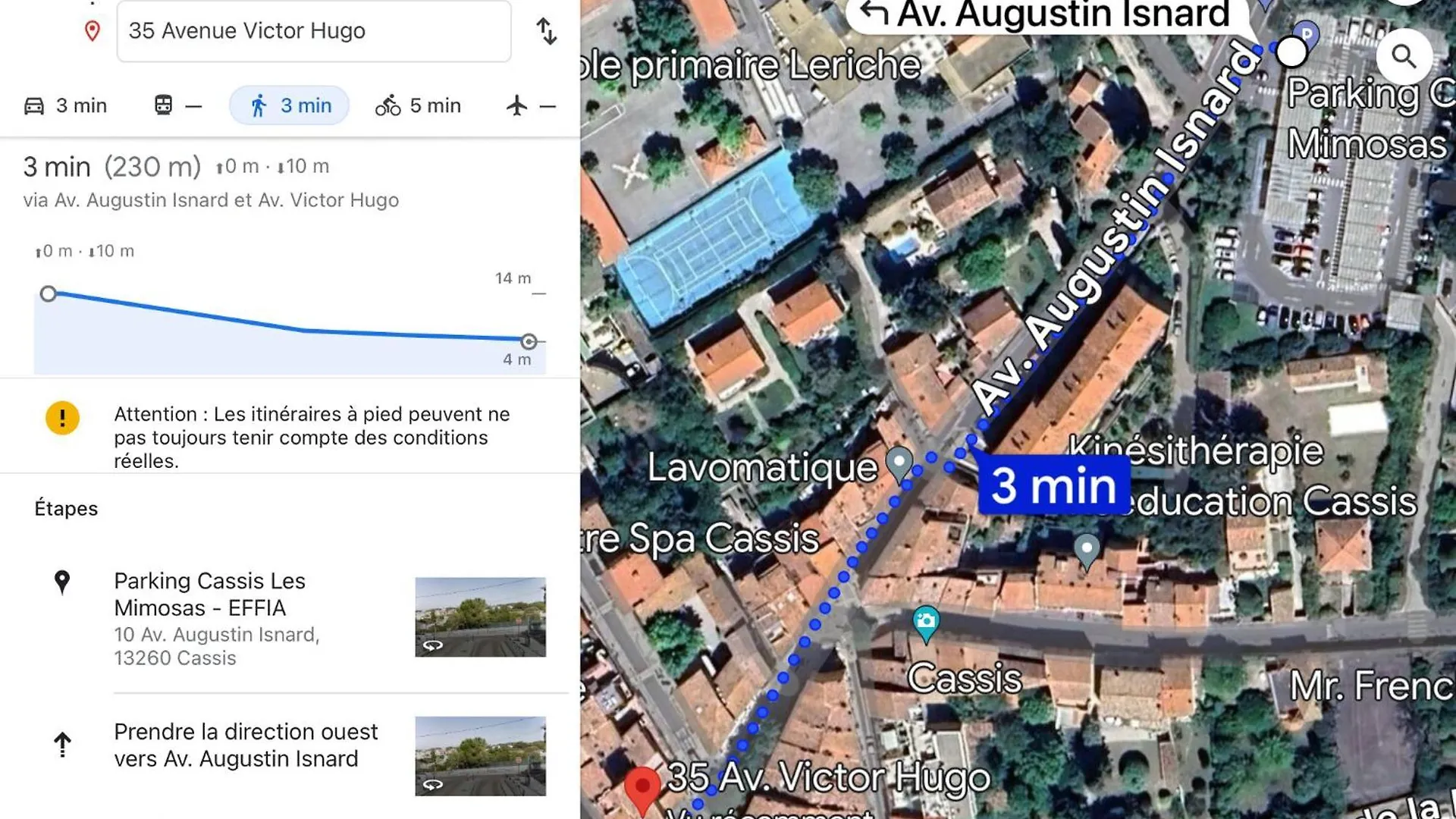This screenshot has width=1456, height=819.
Task: Open step Prendre la direction ouest
Action: point(246,745)
